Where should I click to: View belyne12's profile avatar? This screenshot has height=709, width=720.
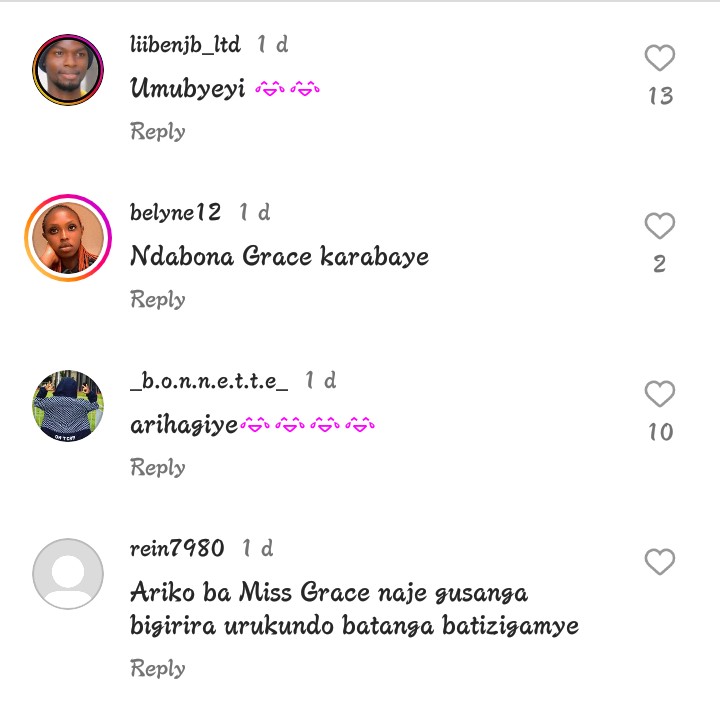coord(68,238)
